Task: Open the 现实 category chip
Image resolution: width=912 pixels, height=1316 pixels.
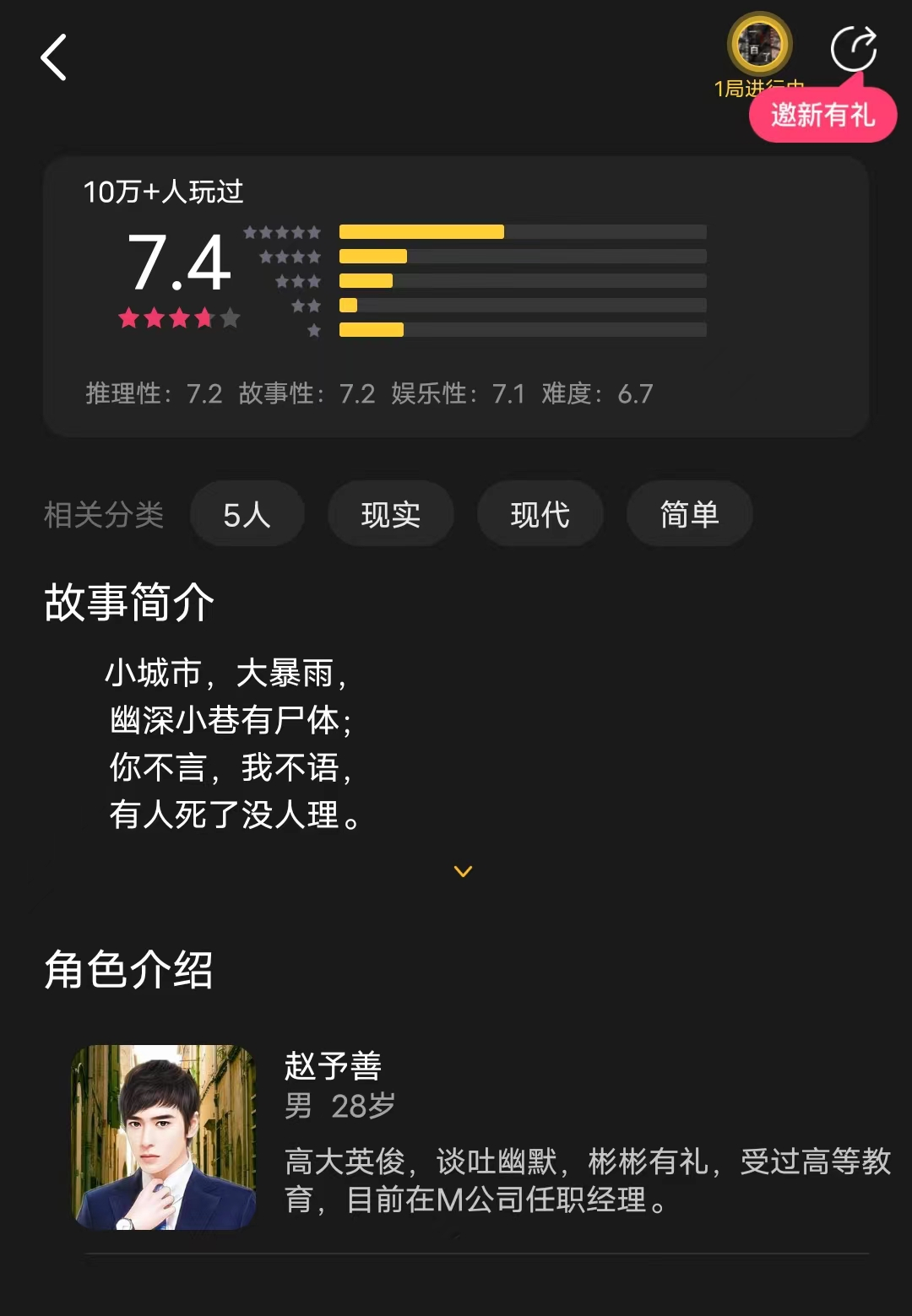Action: point(390,514)
